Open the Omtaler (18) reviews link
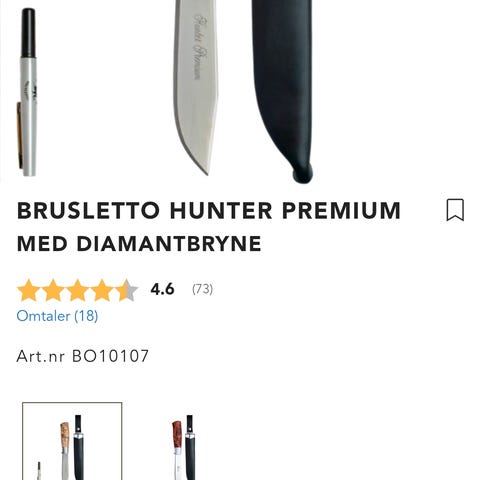480x480 pixels. (57, 316)
